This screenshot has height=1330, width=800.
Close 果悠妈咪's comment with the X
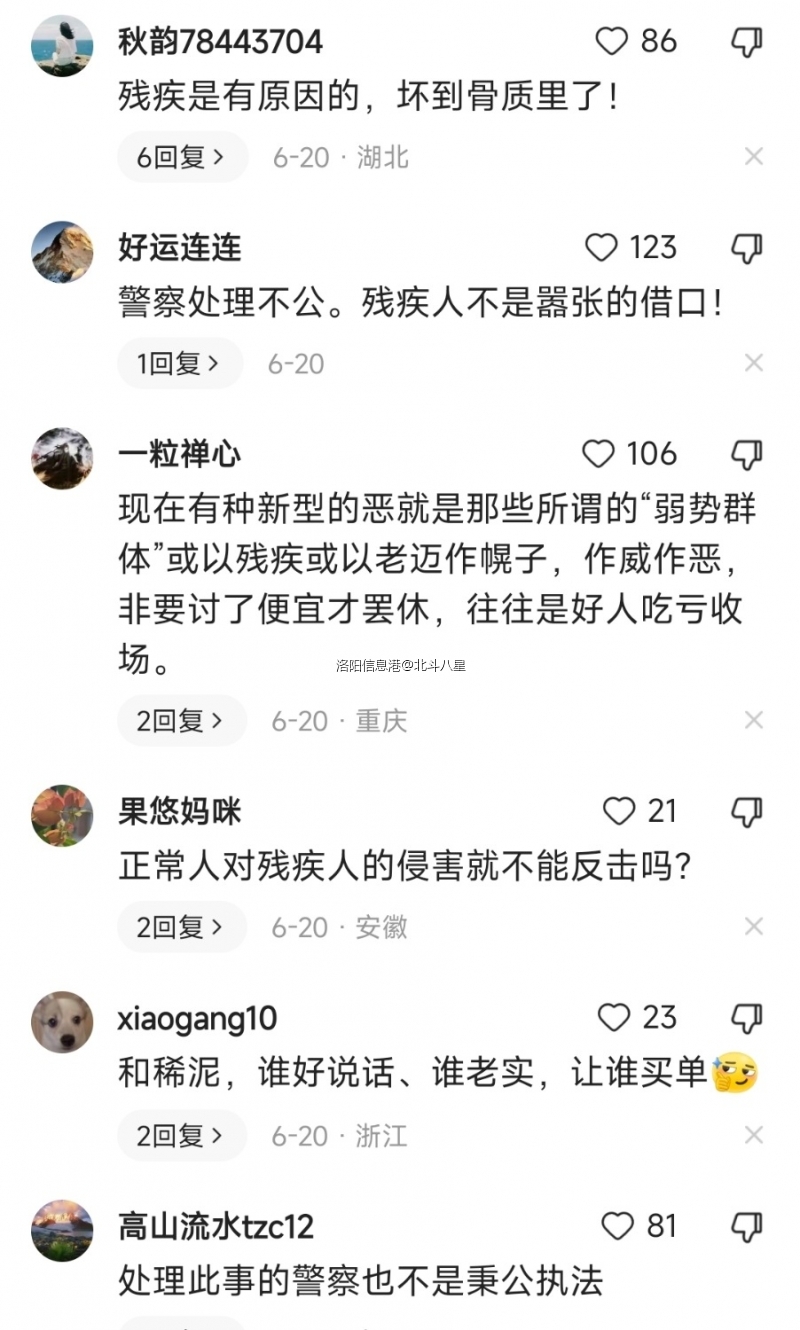tap(754, 927)
